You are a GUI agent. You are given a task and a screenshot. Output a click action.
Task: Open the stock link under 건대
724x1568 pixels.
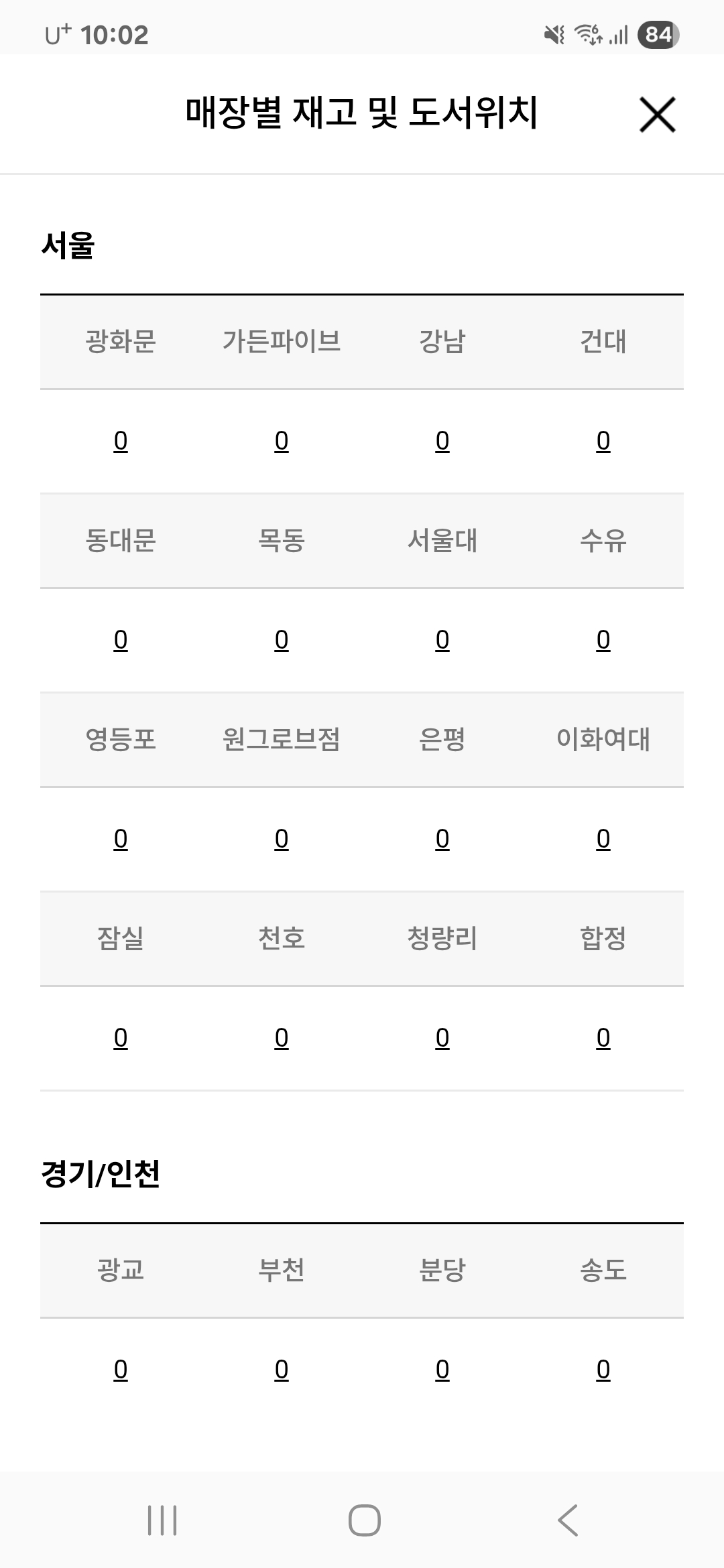603,441
